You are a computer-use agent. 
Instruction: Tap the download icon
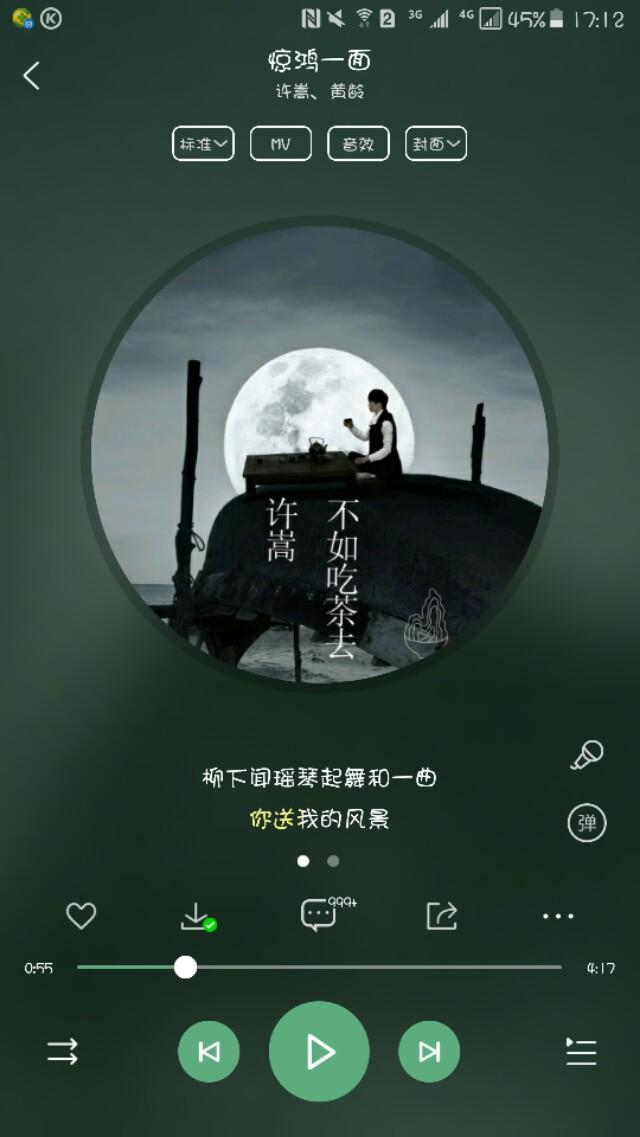click(197, 917)
